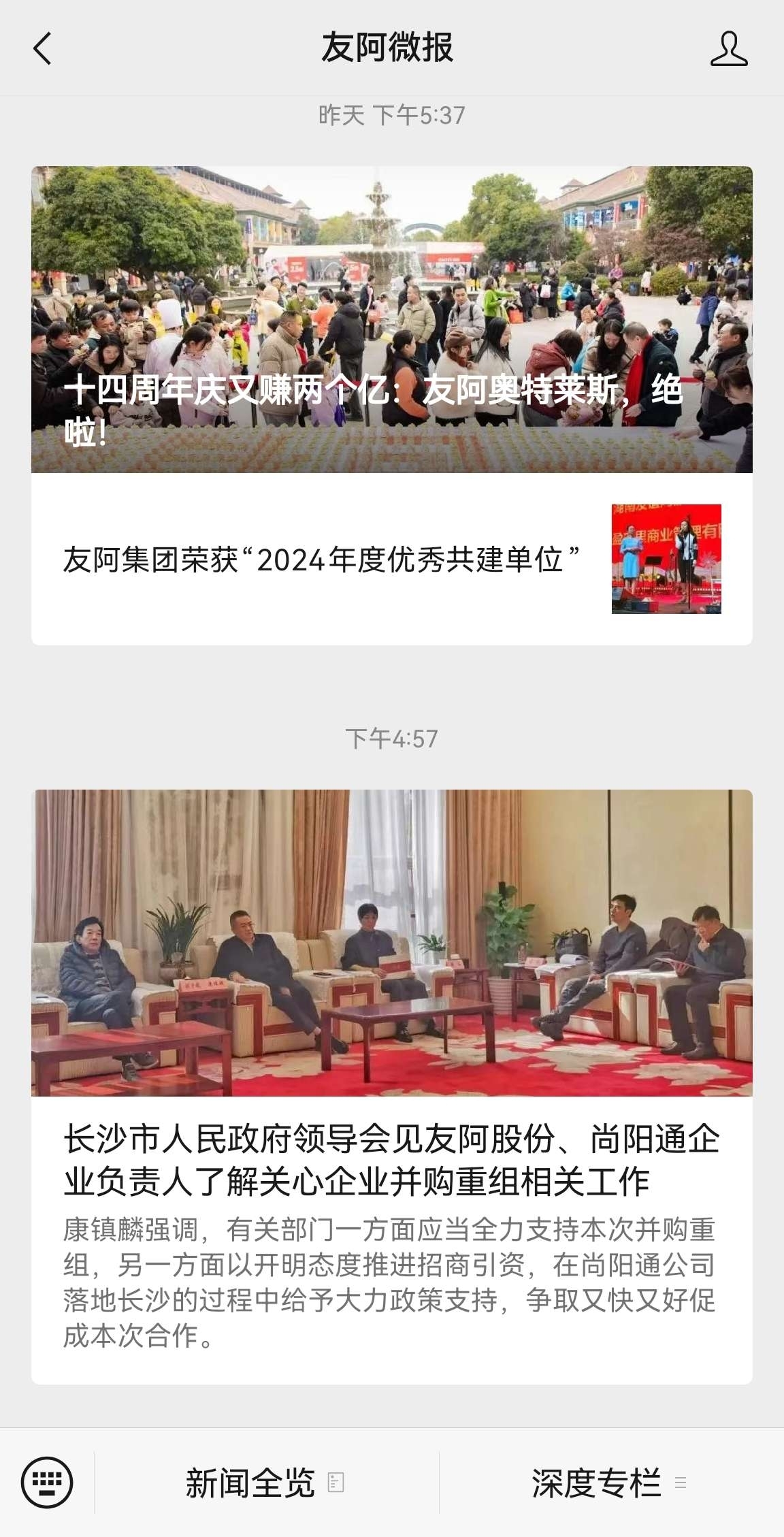Open the 长沙市人民政府领导会见友阿股份 article
Viewport: 784px width, 1537px height.
point(392,1087)
